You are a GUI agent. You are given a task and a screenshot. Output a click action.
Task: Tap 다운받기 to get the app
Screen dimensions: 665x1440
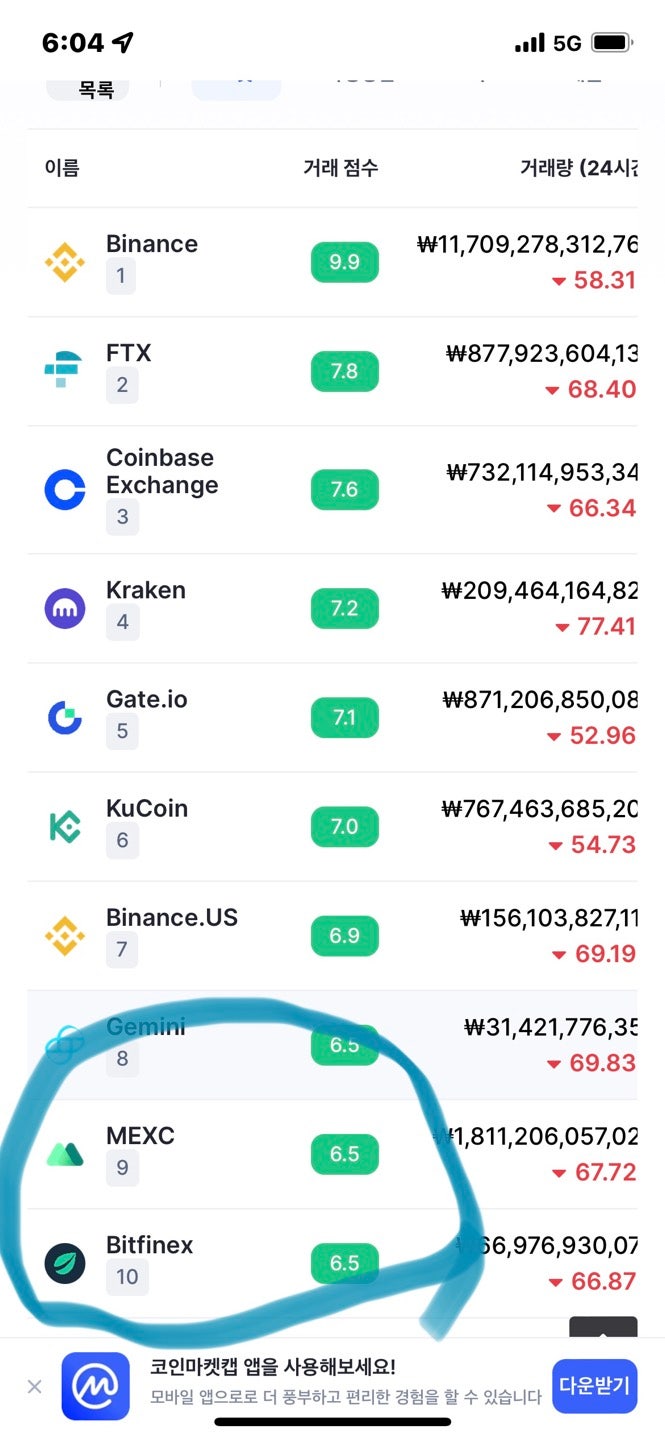tap(594, 1386)
